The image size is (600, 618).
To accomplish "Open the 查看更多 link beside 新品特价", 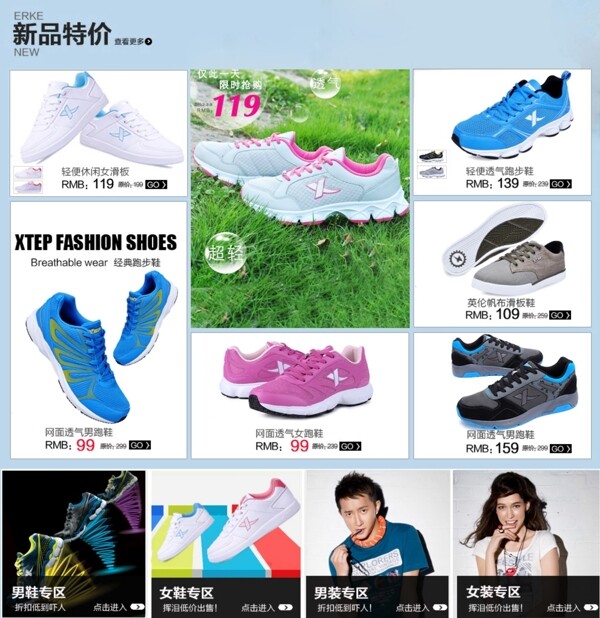I will coord(132,41).
